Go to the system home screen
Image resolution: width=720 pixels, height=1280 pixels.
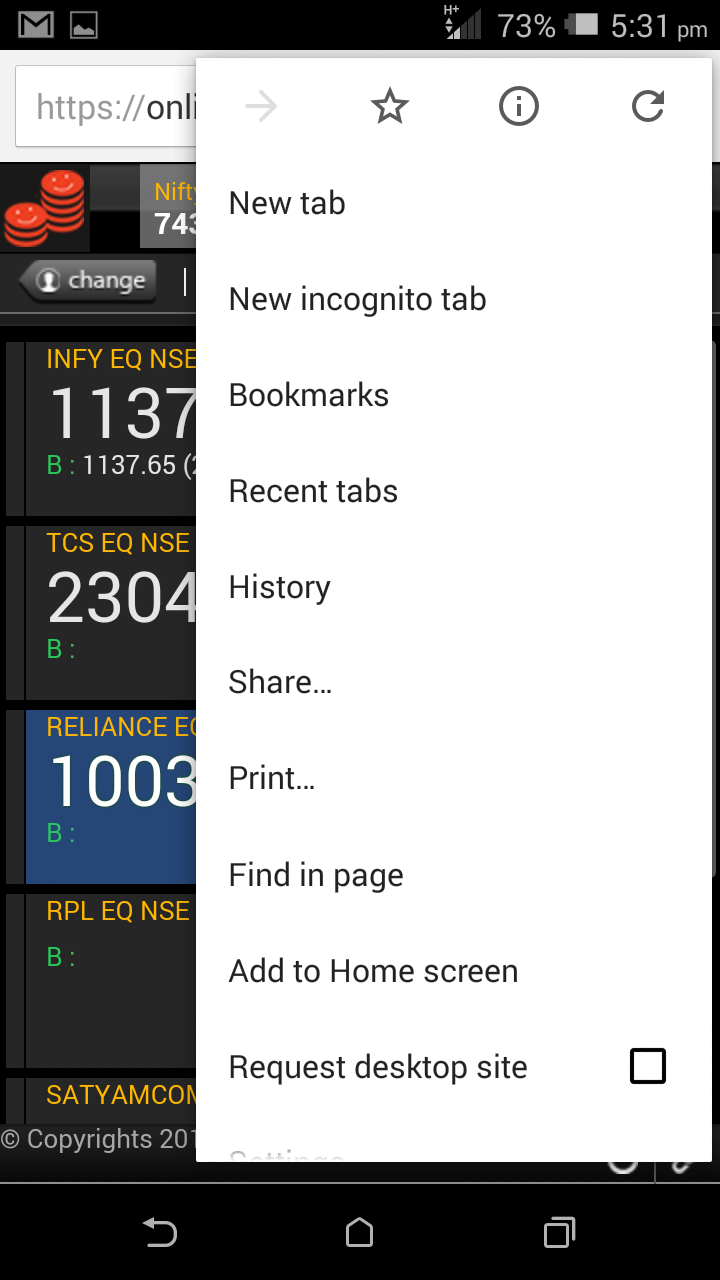[360, 1233]
